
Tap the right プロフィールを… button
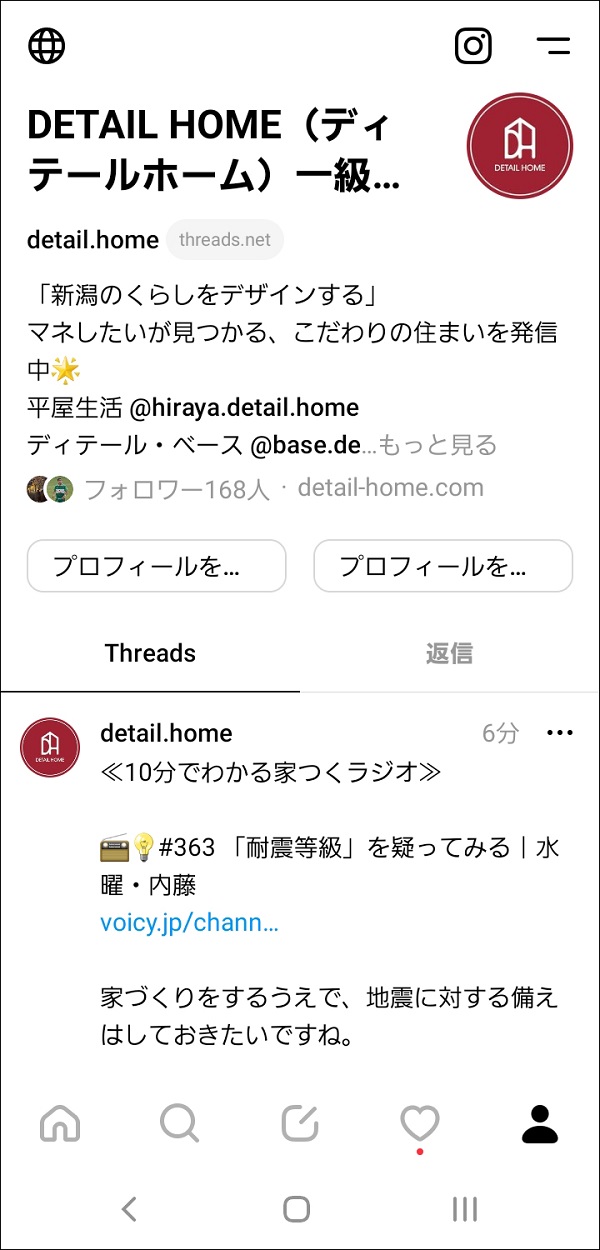(x=443, y=566)
